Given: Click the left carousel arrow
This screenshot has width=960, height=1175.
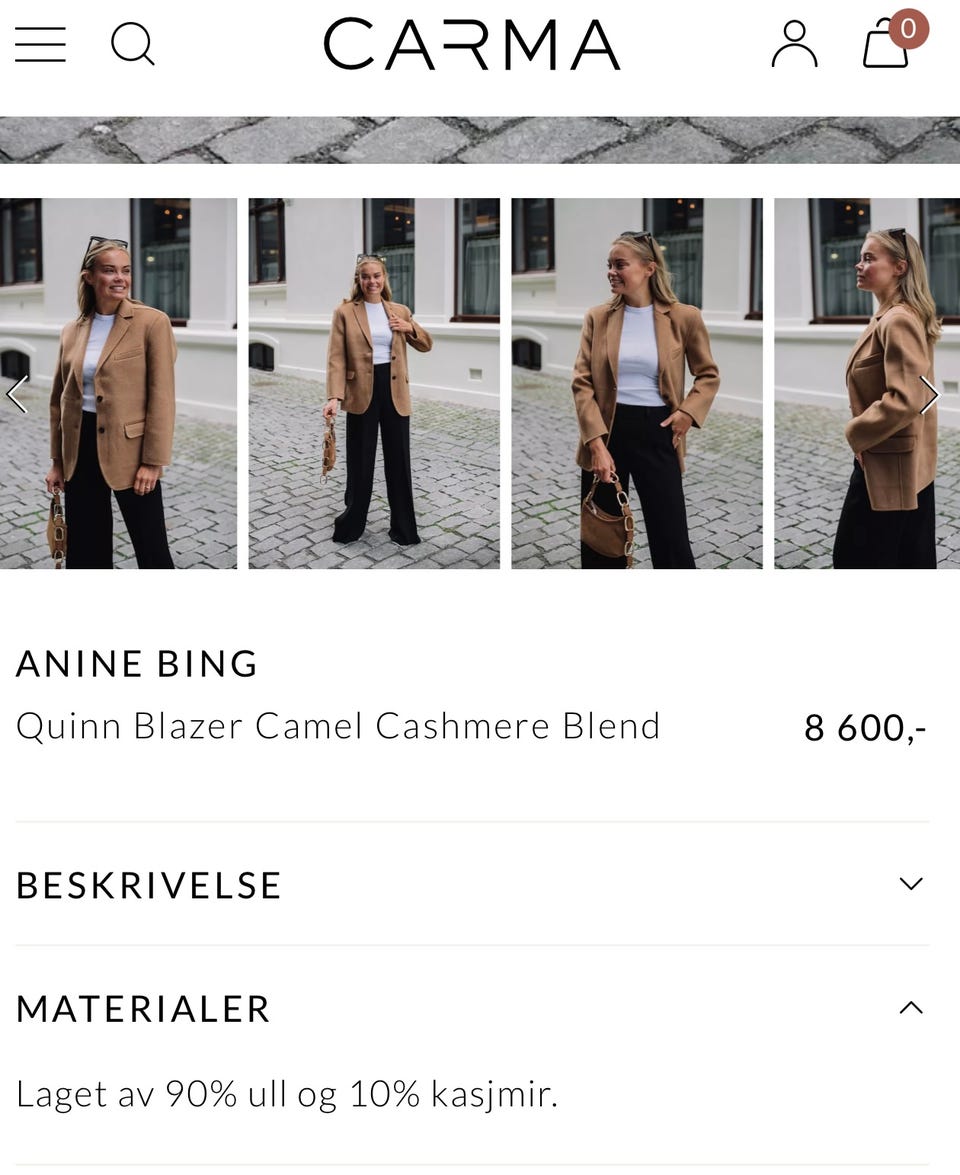Looking at the screenshot, I should pyautogui.click(x=16, y=394).
